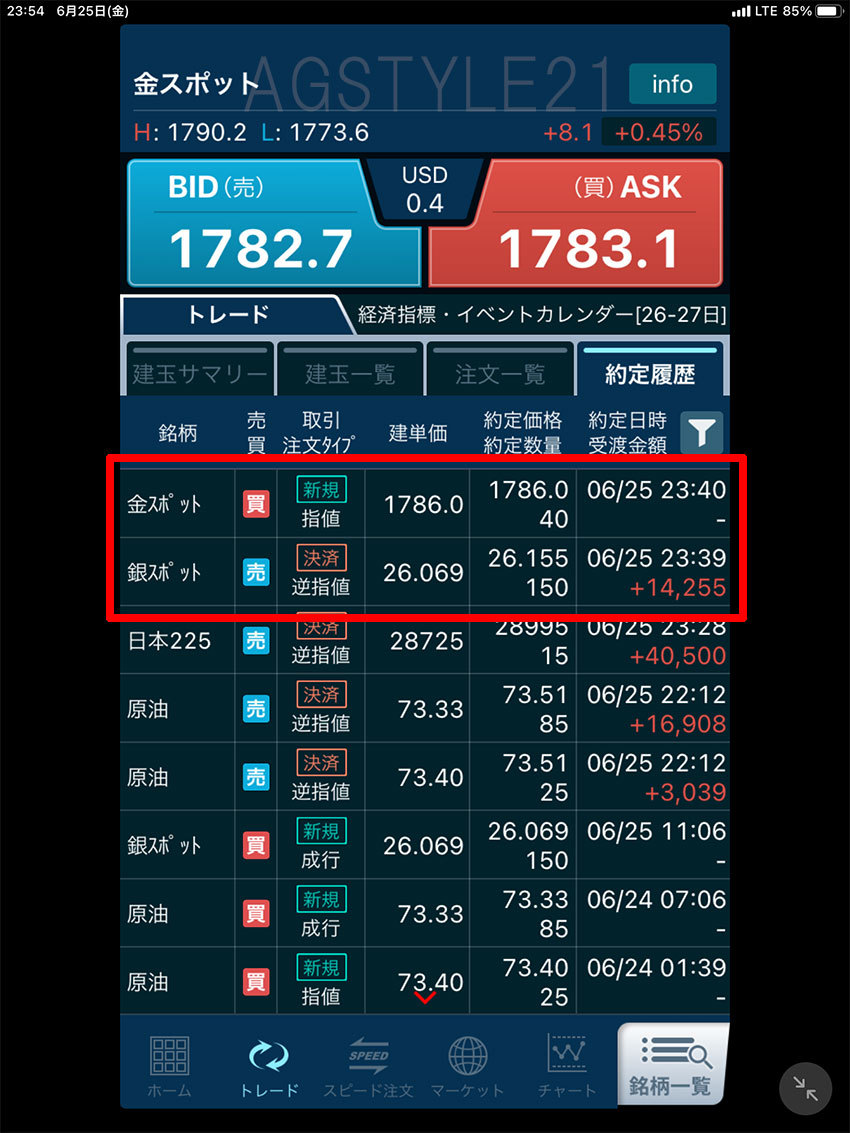Open チャート in bottom navigation
Viewport: 850px width, 1133px height.
(567, 1066)
